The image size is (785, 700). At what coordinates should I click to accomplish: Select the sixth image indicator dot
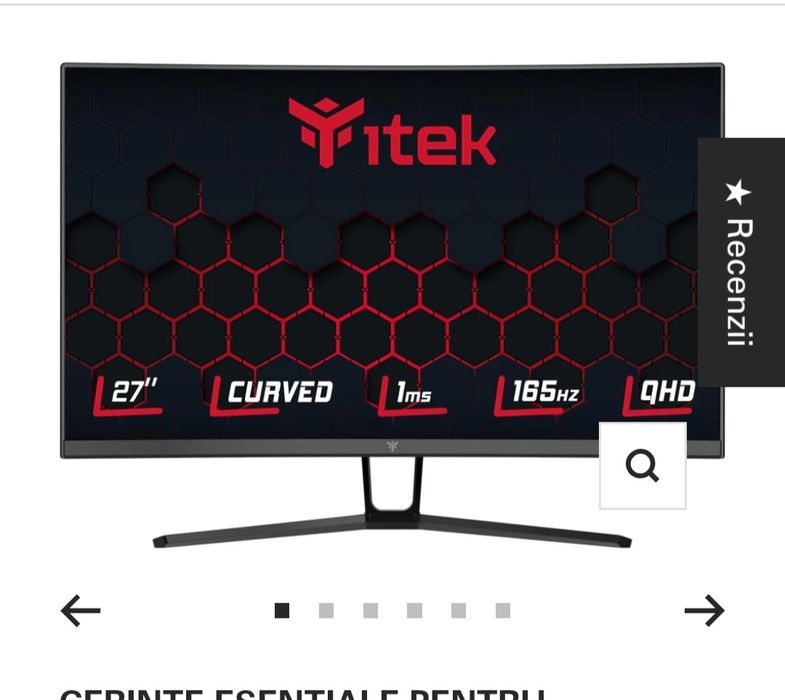point(502,610)
